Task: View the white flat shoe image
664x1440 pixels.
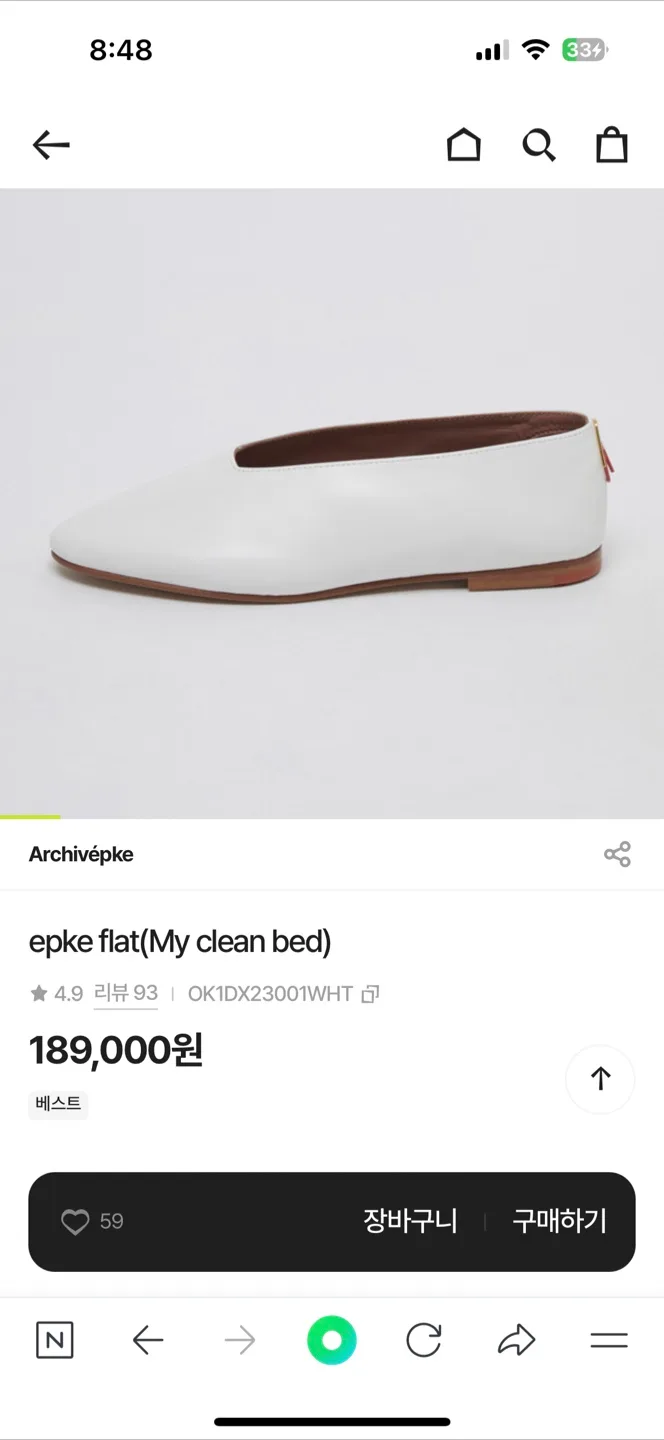Action: (332, 504)
